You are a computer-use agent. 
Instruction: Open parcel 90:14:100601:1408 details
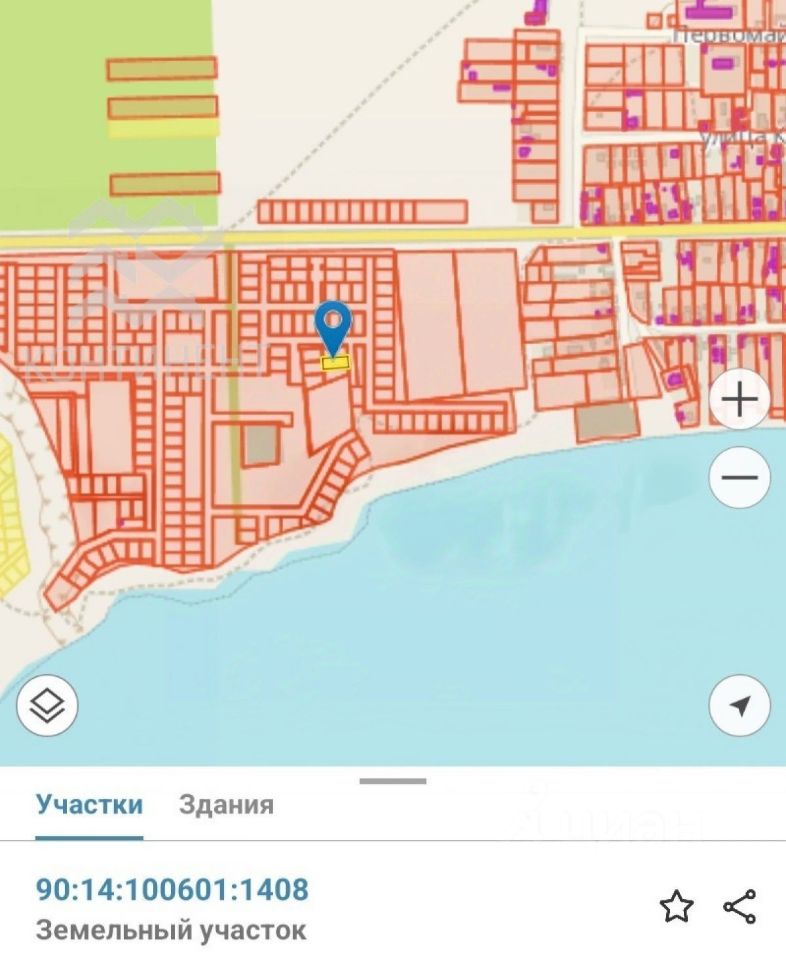pos(172,889)
